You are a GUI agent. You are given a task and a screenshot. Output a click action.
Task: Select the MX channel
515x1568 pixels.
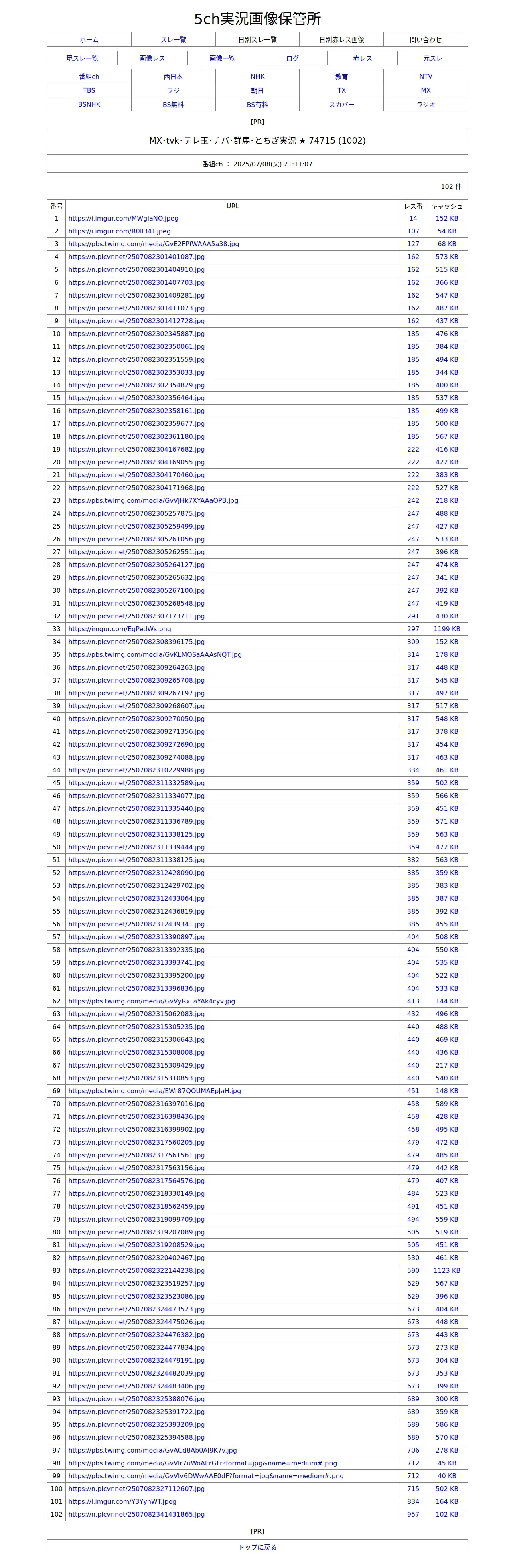point(426,90)
